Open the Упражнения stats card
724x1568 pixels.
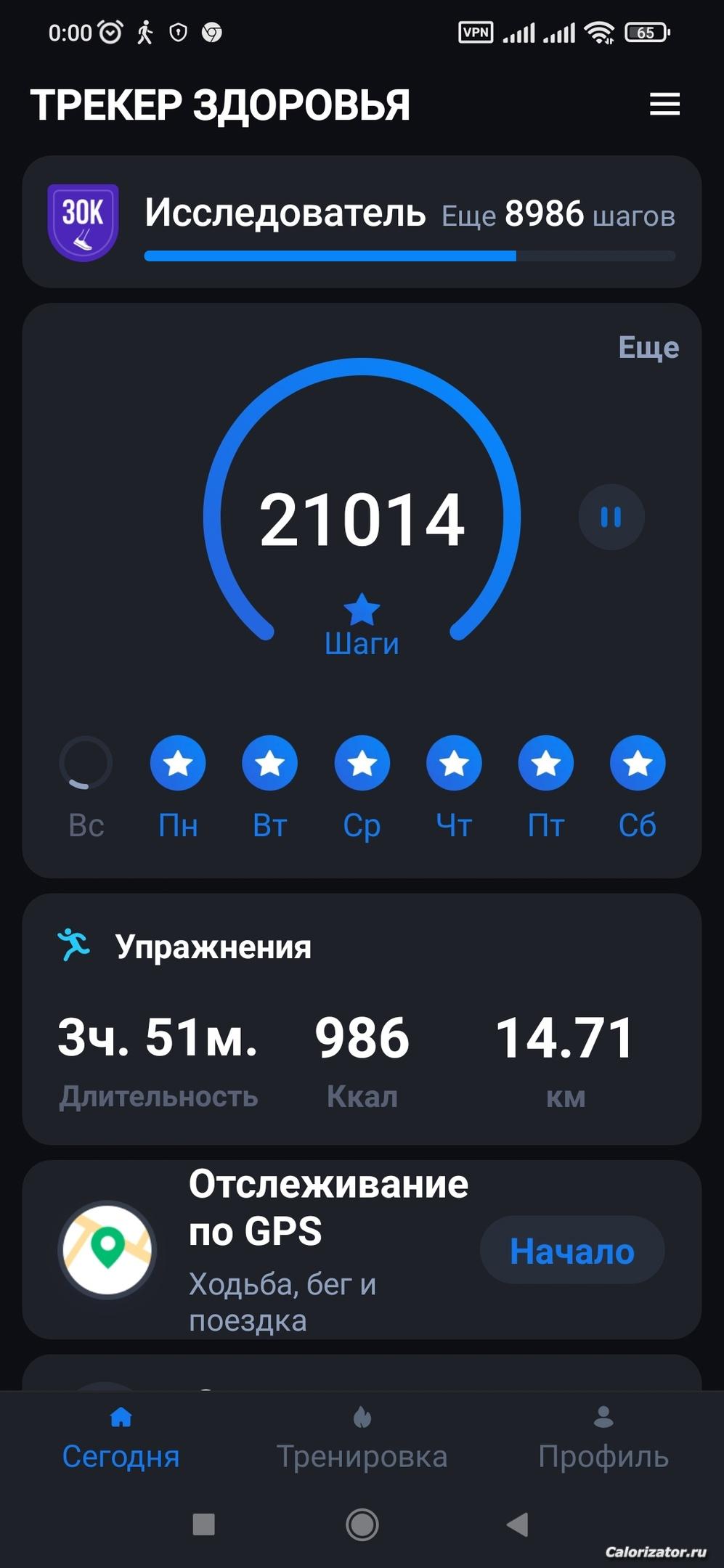pyautogui.click(x=362, y=1019)
